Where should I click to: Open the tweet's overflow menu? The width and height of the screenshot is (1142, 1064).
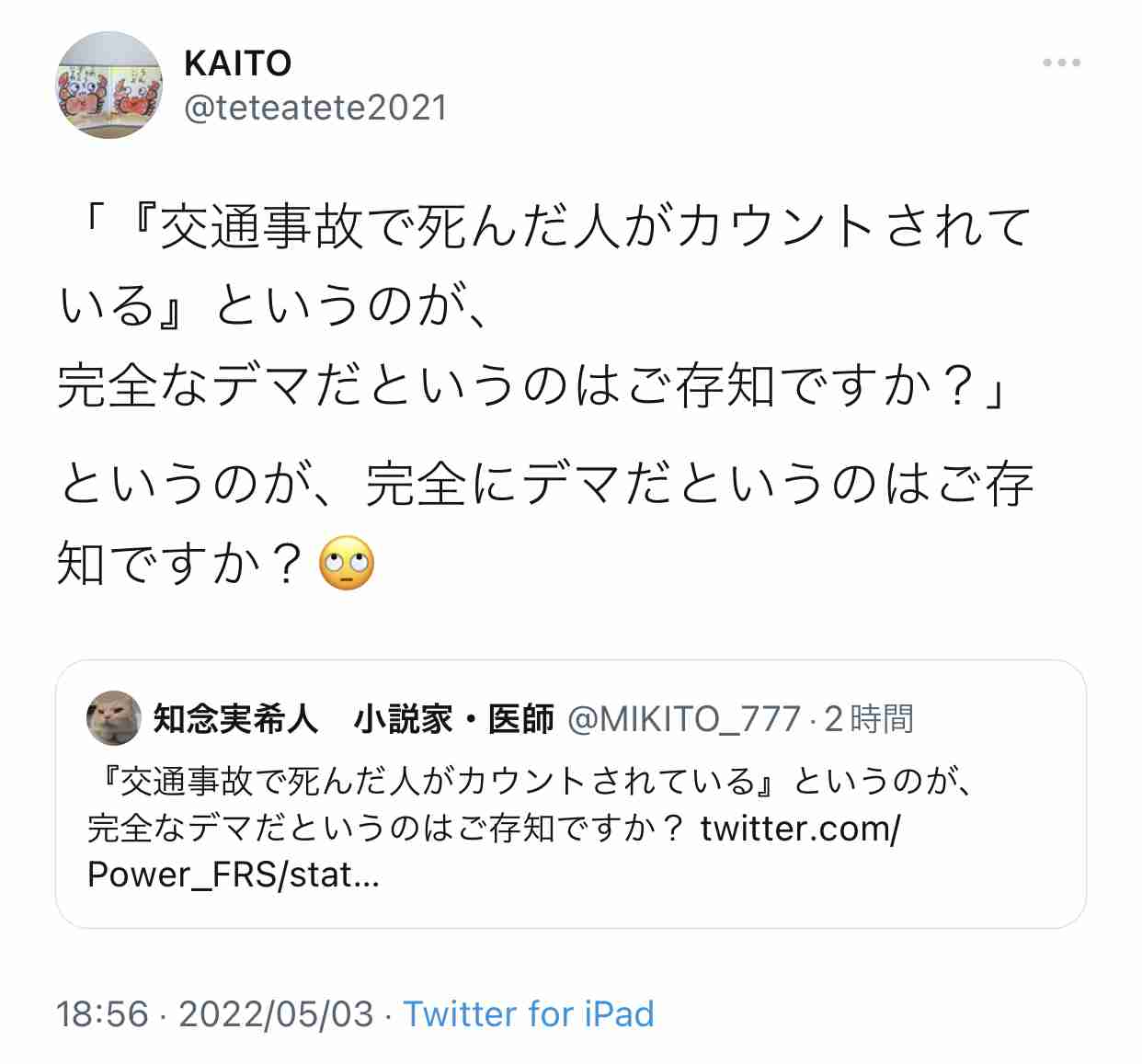coord(1061,63)
